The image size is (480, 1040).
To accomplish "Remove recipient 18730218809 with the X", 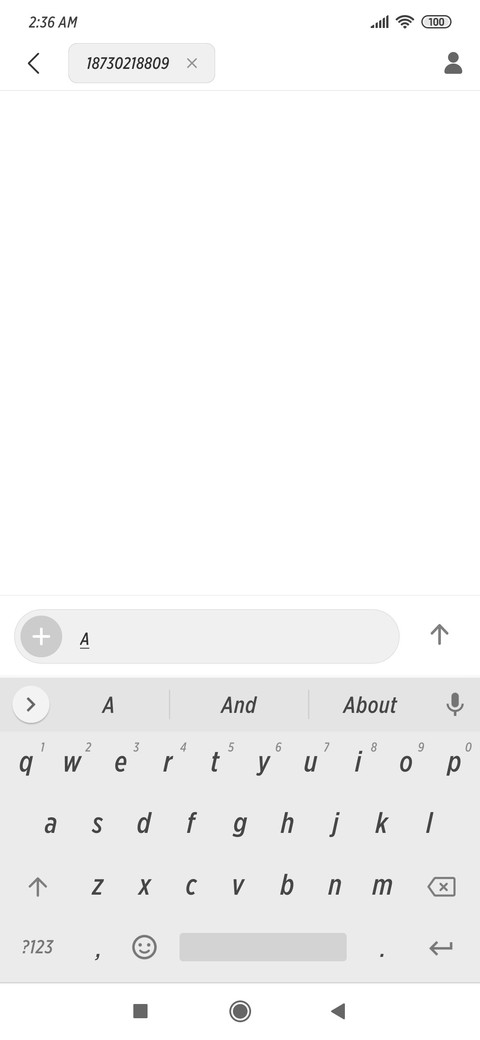I will pos(192,64).
